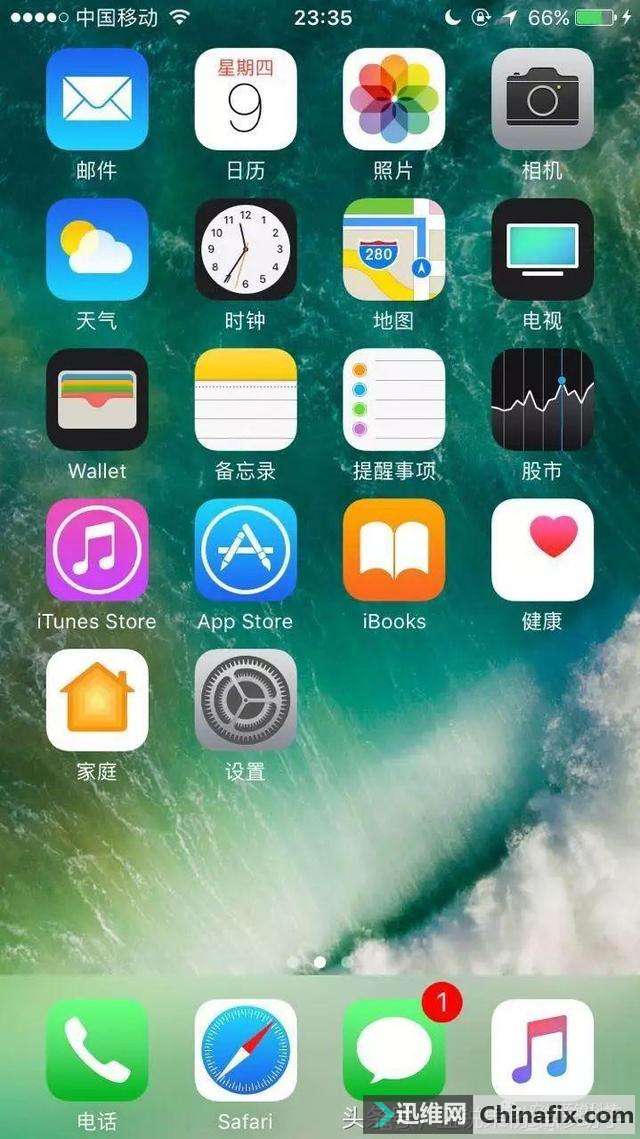Image resolution: width=640 pixels, height=1139 pixels.
Task: Open the 备忘录 Notes app
Action: click(245, 399)
